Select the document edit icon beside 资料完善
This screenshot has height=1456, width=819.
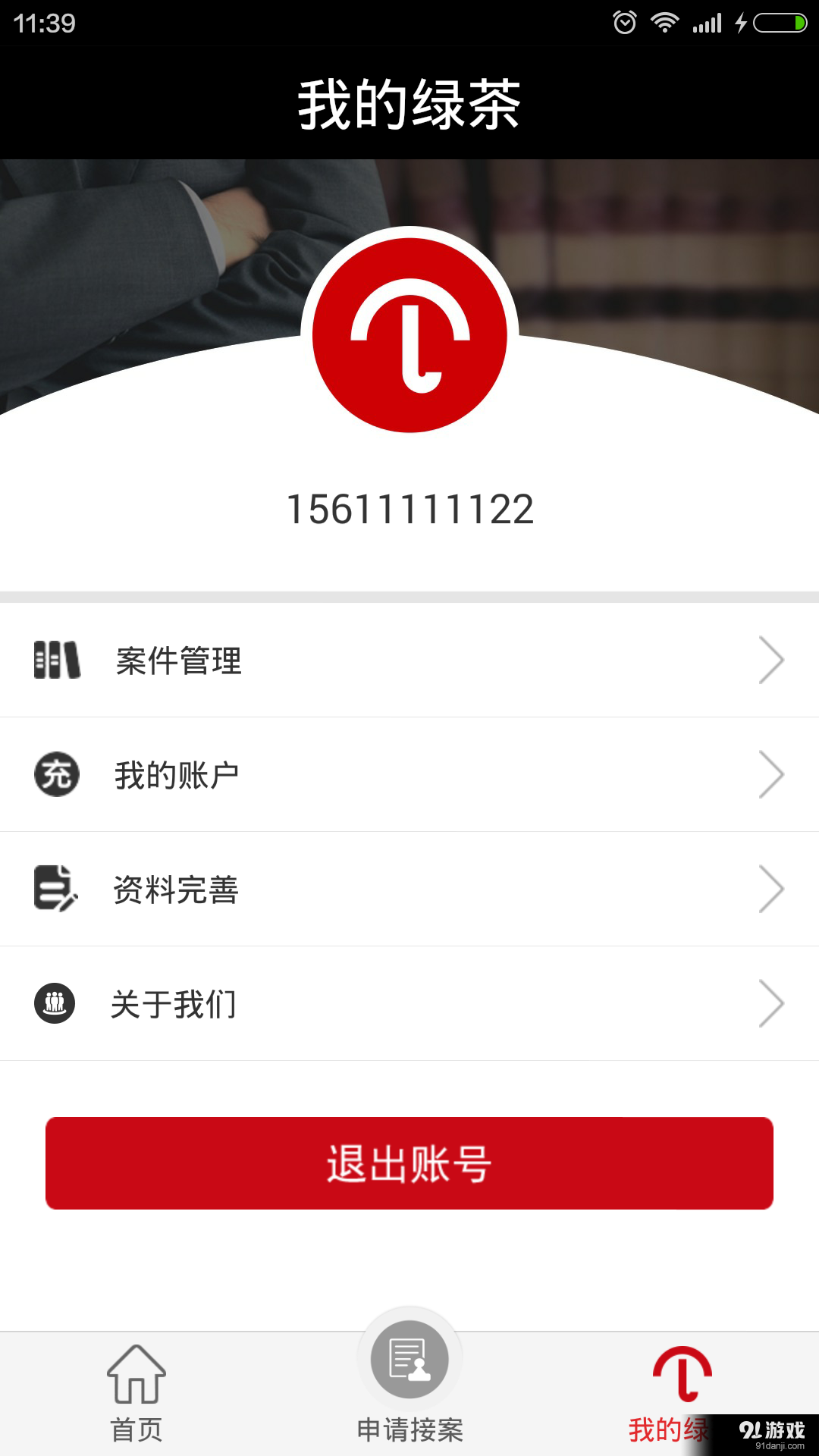point(57,889)
